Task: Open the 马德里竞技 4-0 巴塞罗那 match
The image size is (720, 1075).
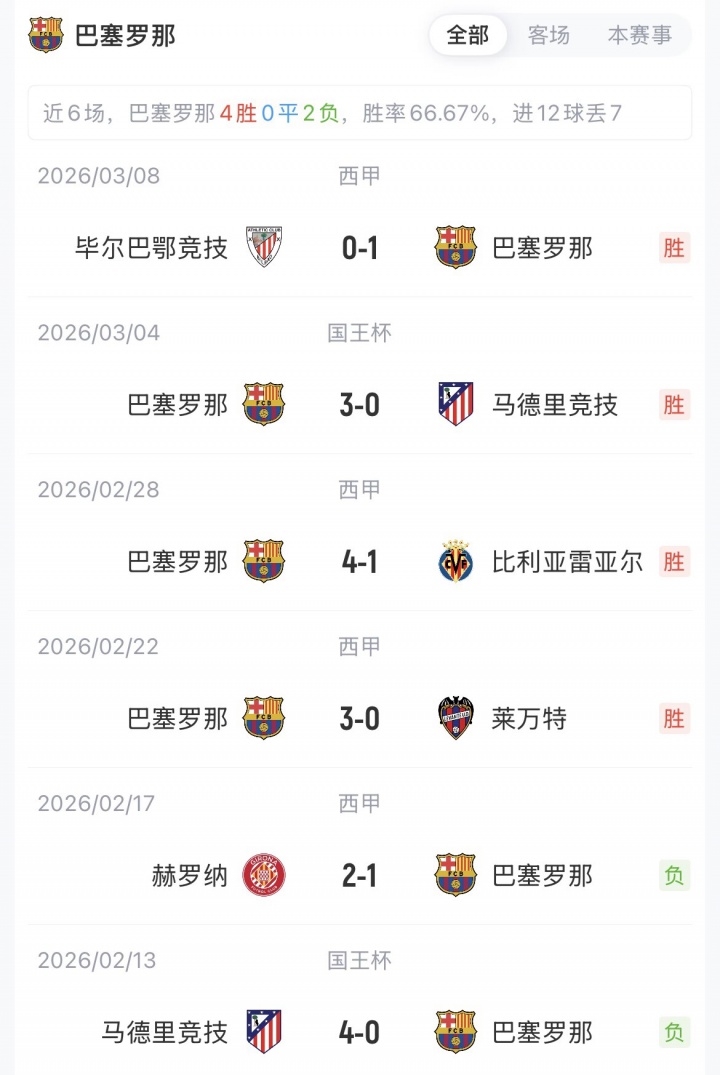Action: point(360,1032)
